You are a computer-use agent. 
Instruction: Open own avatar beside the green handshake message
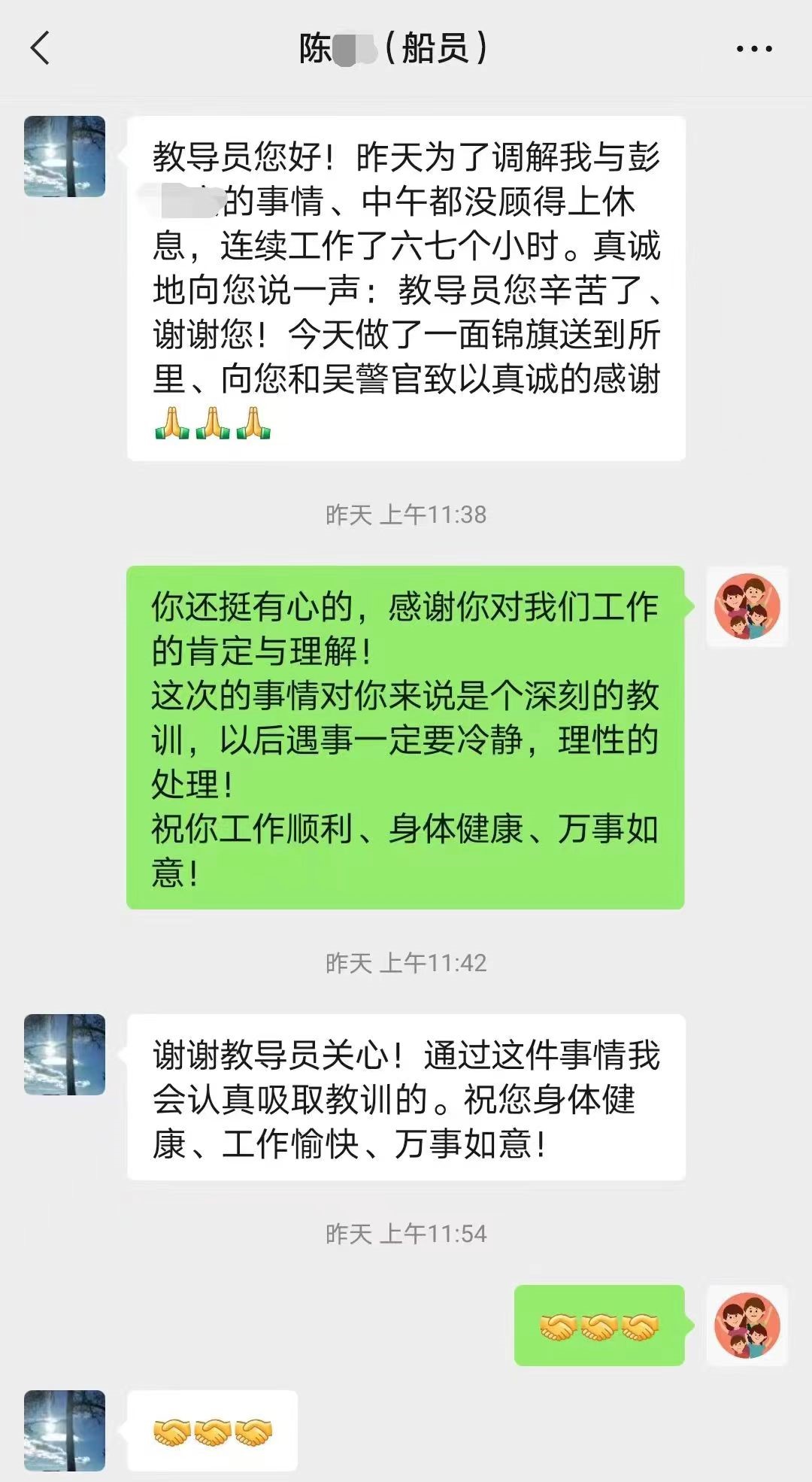pyautogui.click(x=747, y=1325)
